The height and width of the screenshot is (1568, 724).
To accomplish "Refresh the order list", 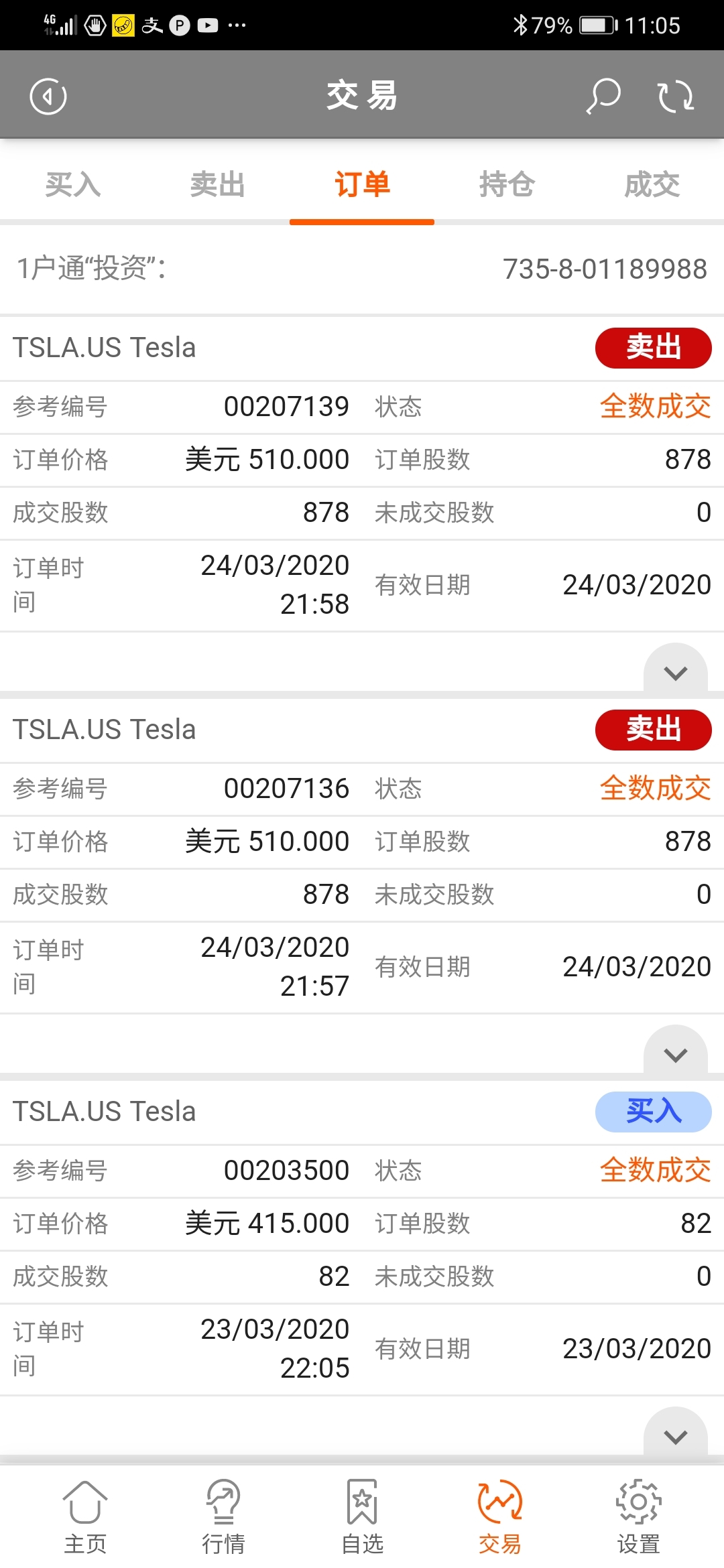I will point(675,96).
